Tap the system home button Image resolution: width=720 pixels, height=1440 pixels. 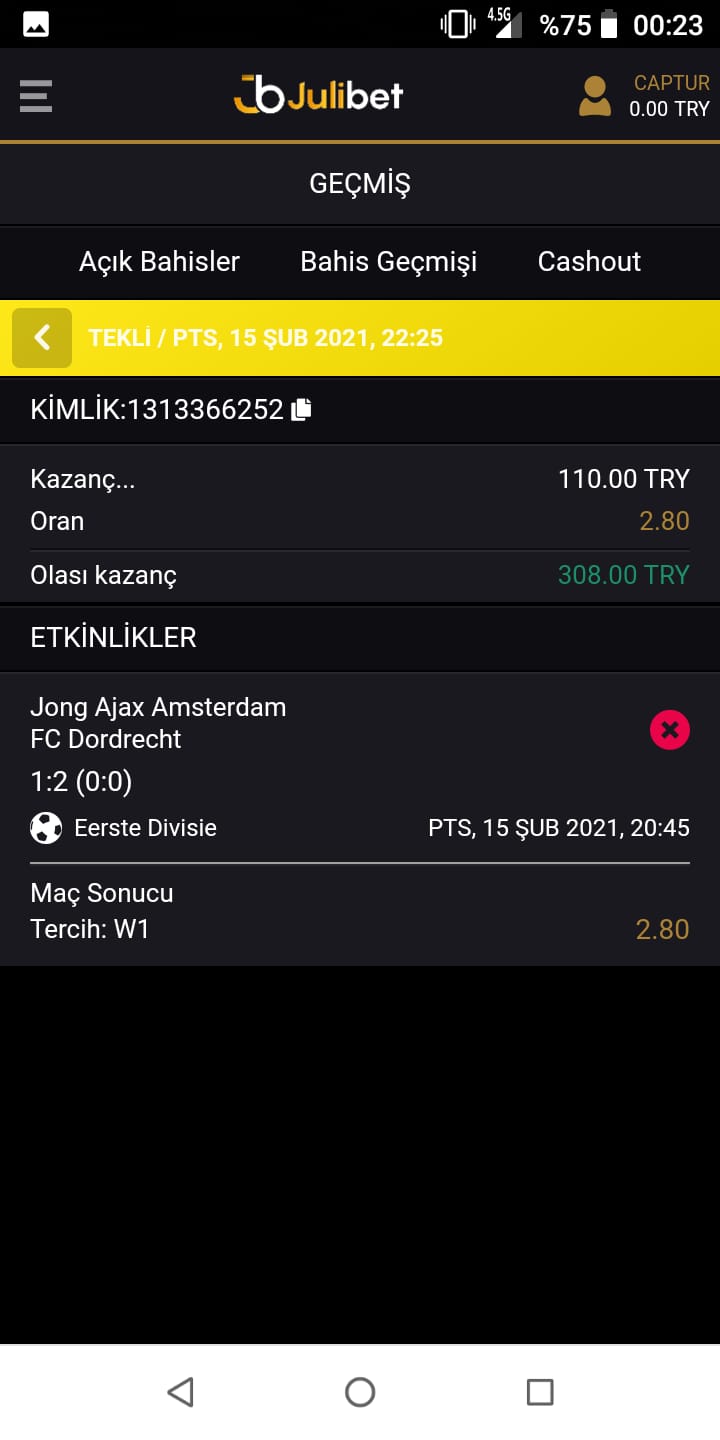[x=360, y=1392]
